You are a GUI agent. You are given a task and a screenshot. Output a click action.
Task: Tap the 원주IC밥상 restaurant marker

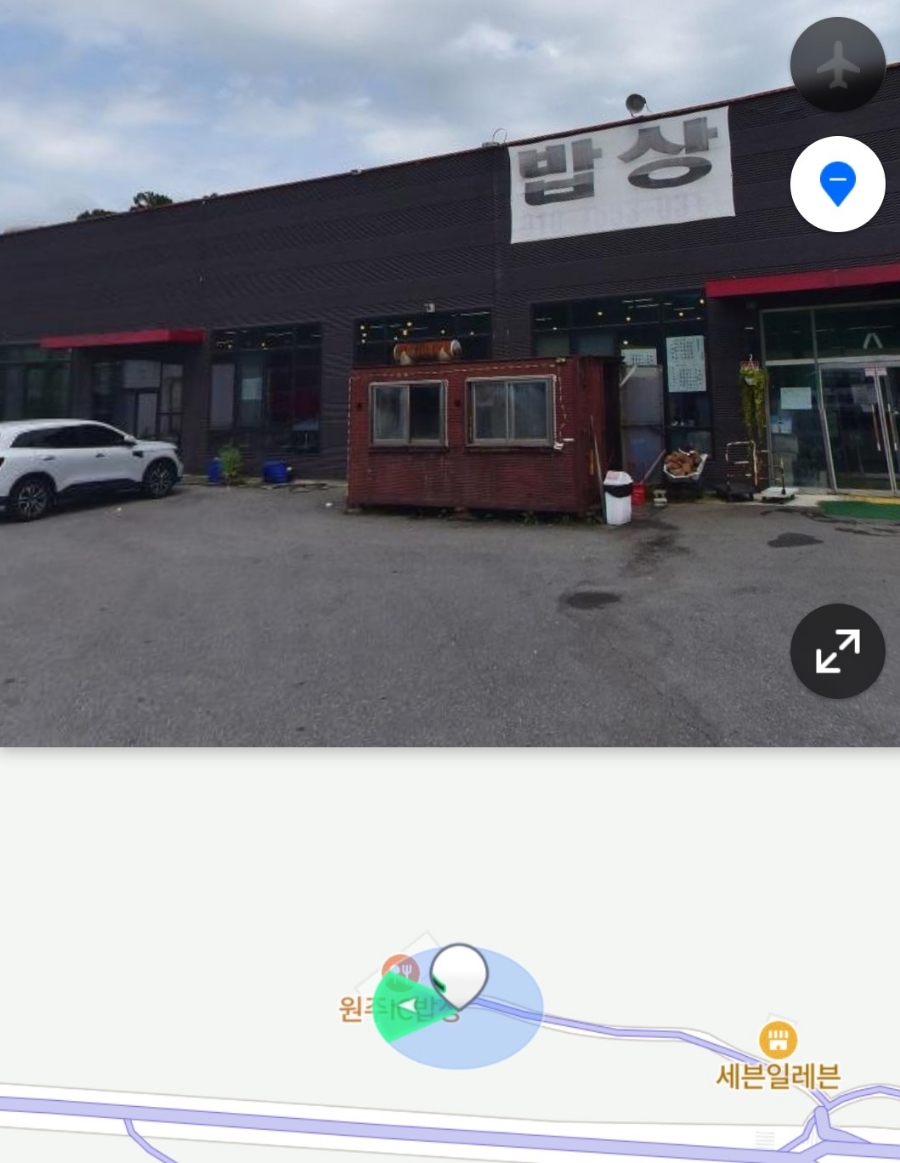click(x=399, y=968)
